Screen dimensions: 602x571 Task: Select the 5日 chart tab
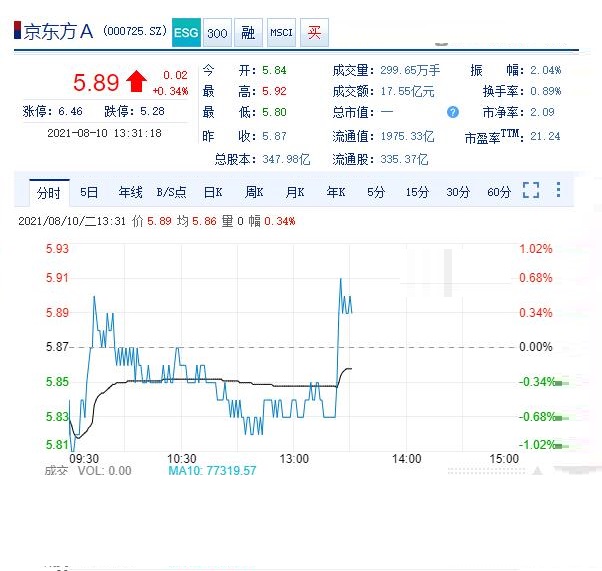(89, 192)
